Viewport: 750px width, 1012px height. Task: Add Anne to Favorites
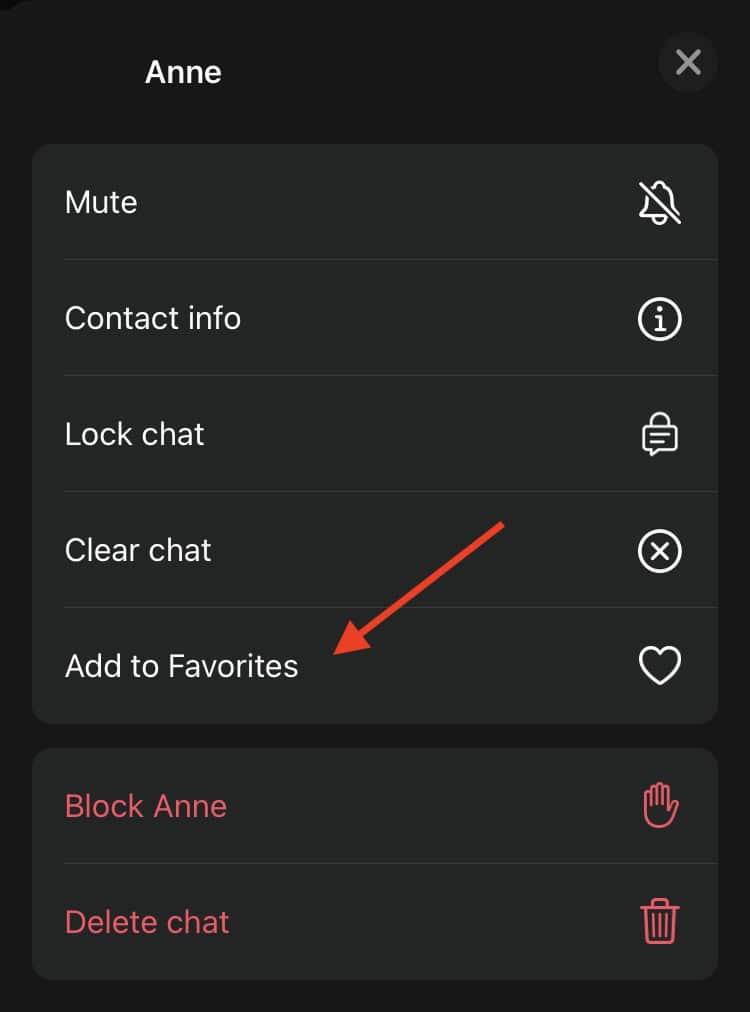tap(375, 666)
